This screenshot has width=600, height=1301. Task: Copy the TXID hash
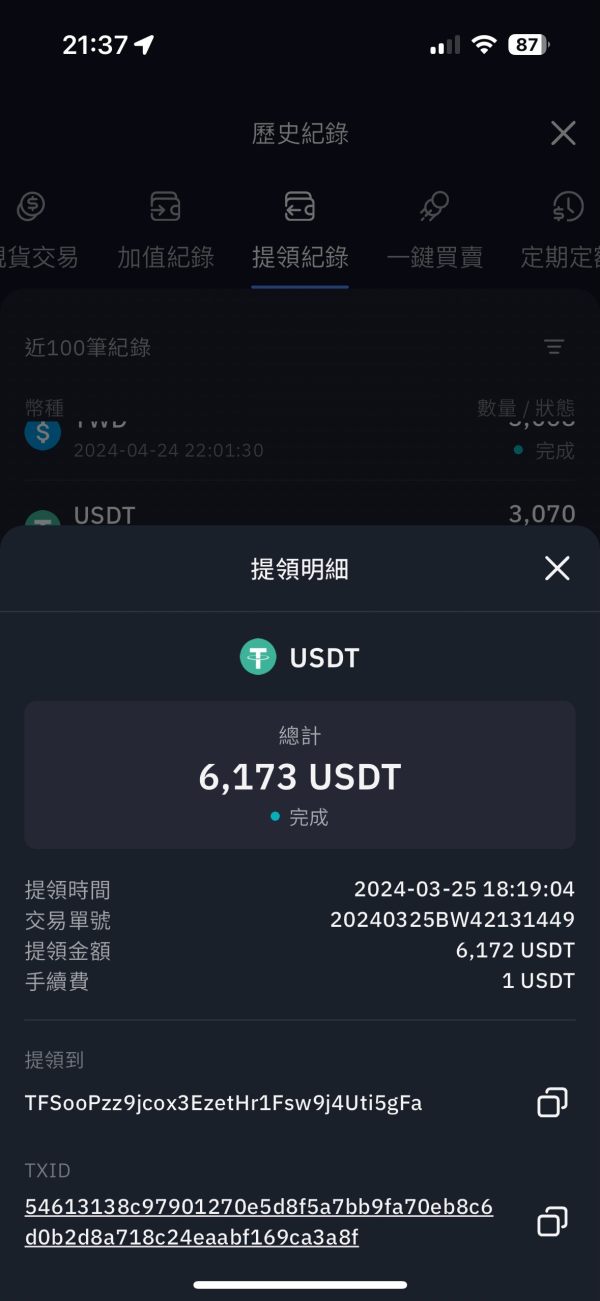pyautogui.click(x=552, y=1221)
